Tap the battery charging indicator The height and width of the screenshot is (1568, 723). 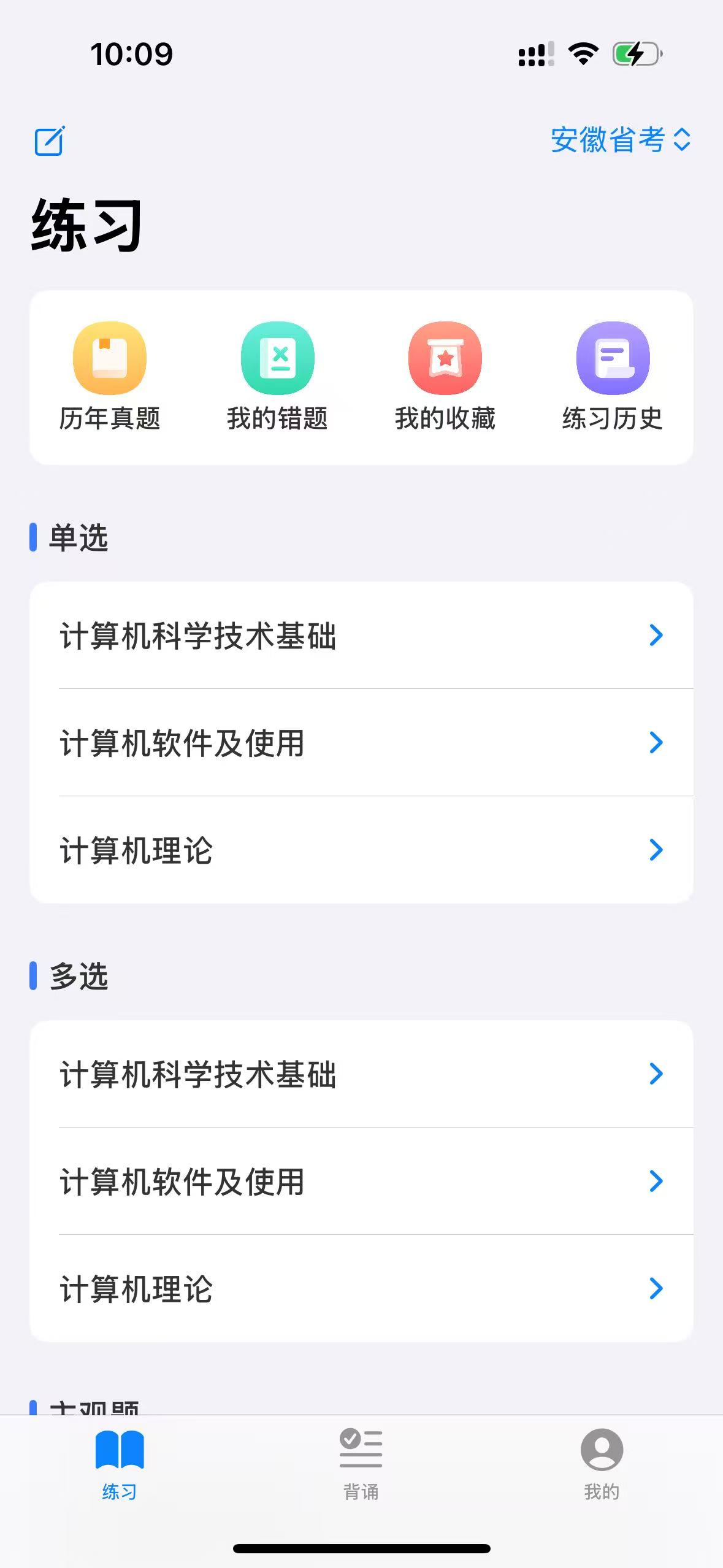point(636,54)
